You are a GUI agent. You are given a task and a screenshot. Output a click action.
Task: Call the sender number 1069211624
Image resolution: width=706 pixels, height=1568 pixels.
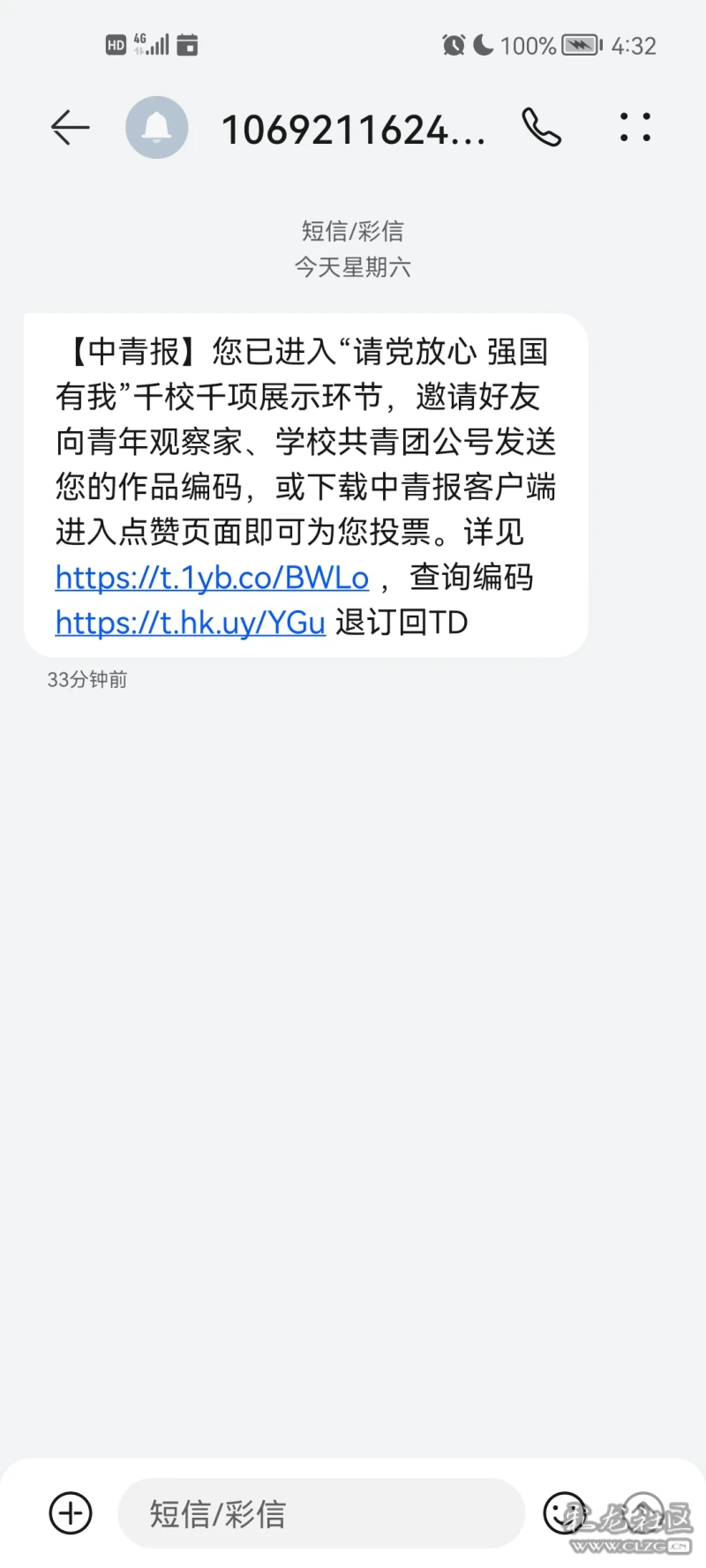(541, 128)
